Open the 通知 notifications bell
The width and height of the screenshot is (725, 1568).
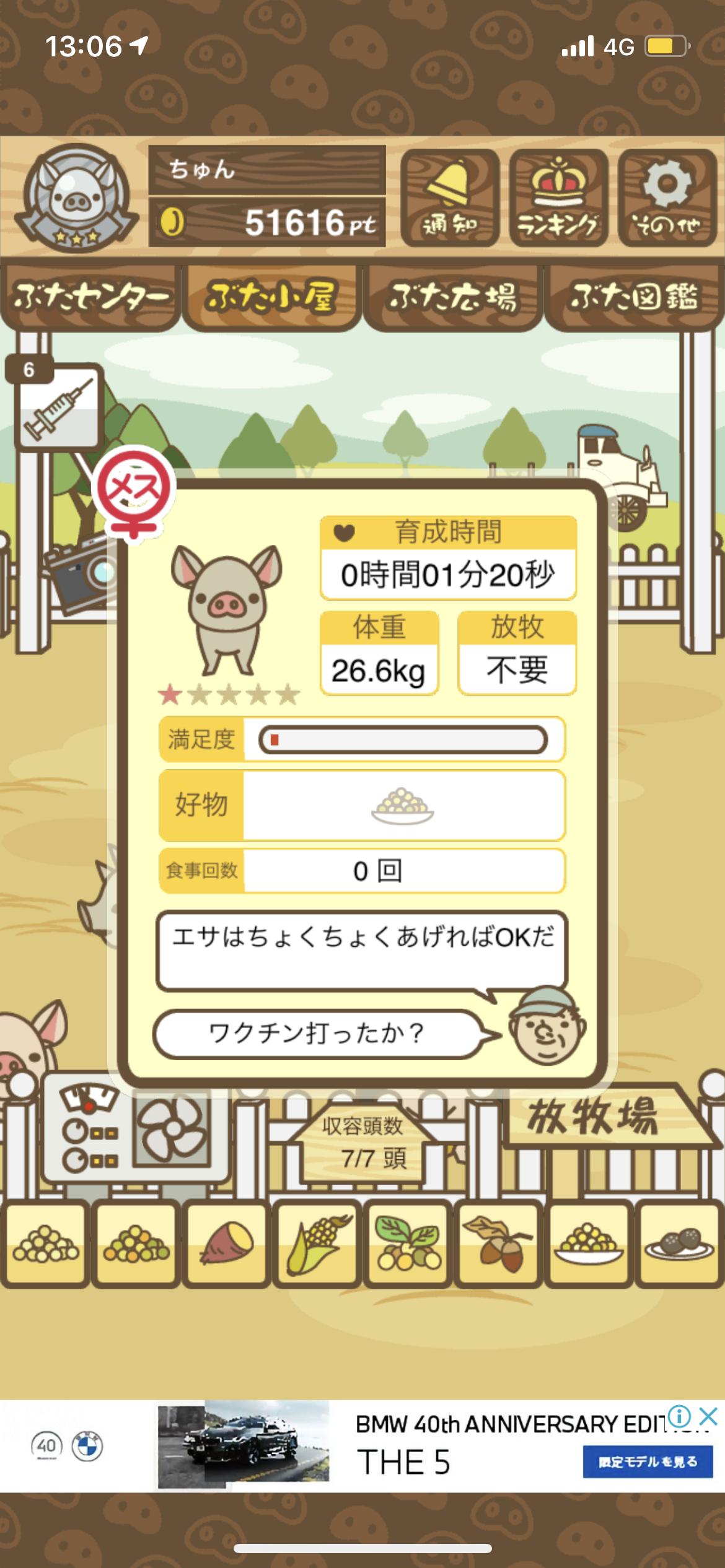(450, 198)
